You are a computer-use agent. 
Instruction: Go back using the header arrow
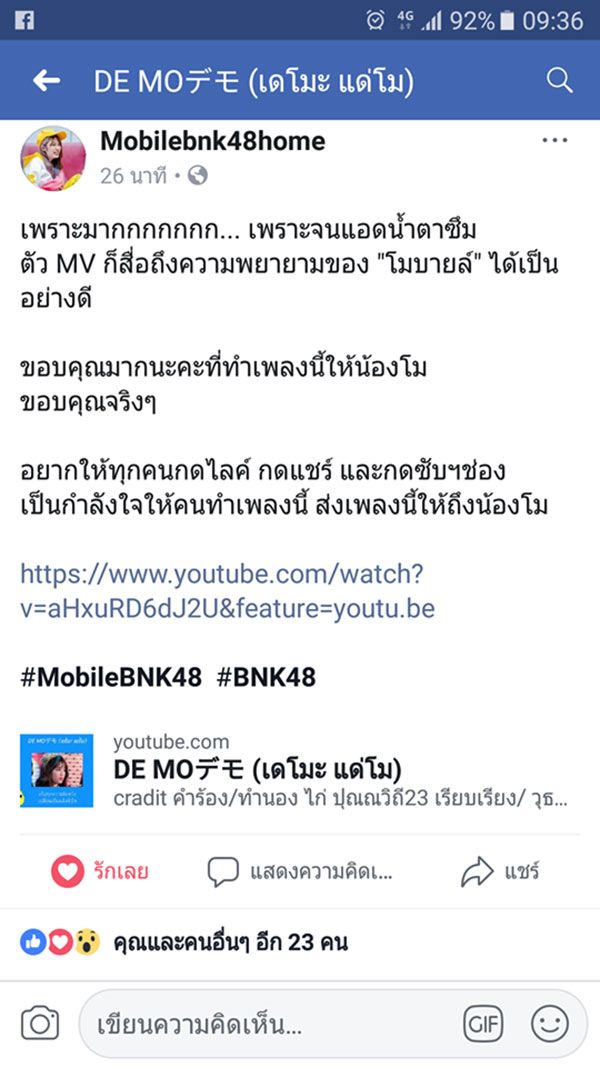tap(46, 82)
